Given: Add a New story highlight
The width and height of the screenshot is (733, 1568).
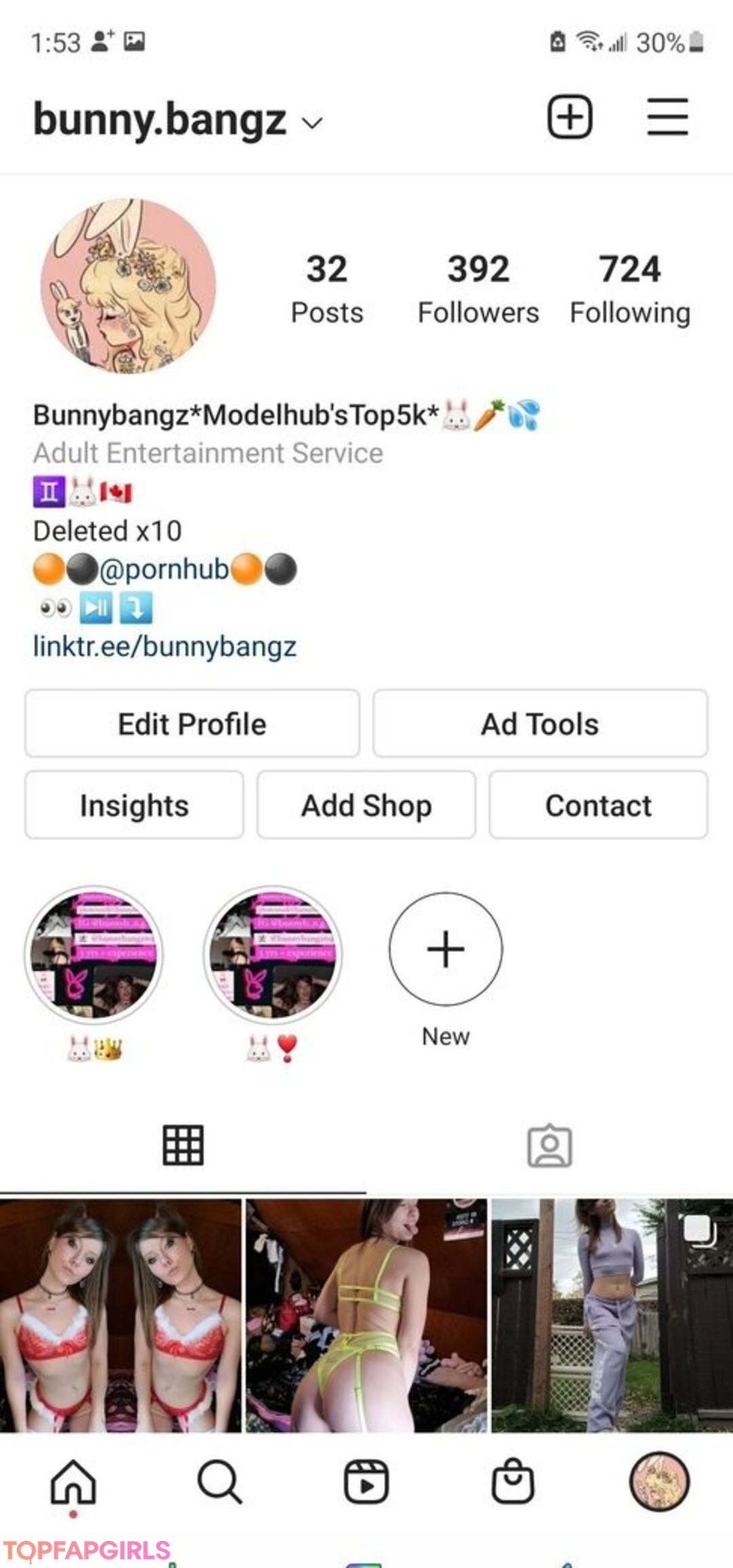Looking at the screenshot, I should [446, 949].
